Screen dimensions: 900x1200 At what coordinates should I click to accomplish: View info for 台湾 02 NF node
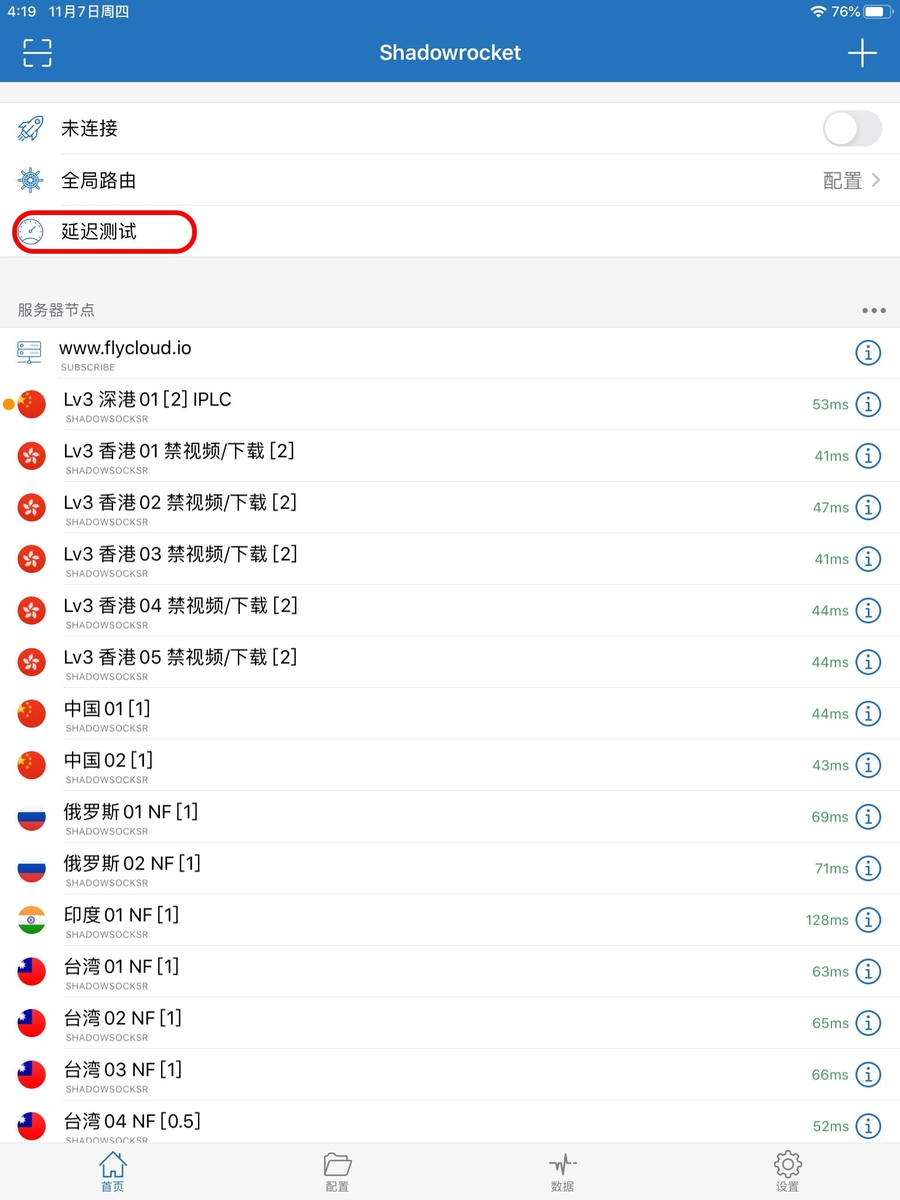868,1023
